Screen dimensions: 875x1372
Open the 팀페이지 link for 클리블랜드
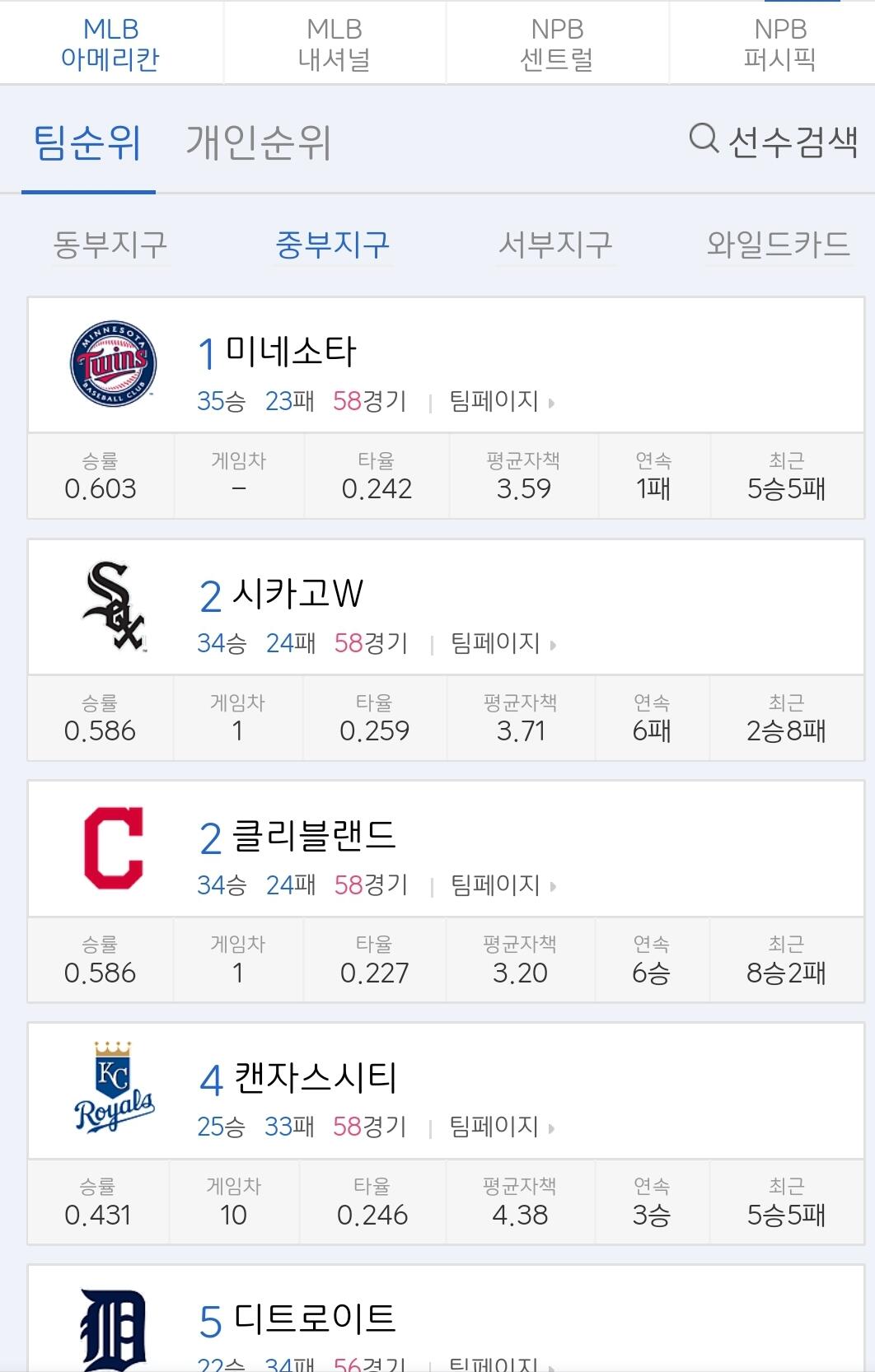[503, 885]
